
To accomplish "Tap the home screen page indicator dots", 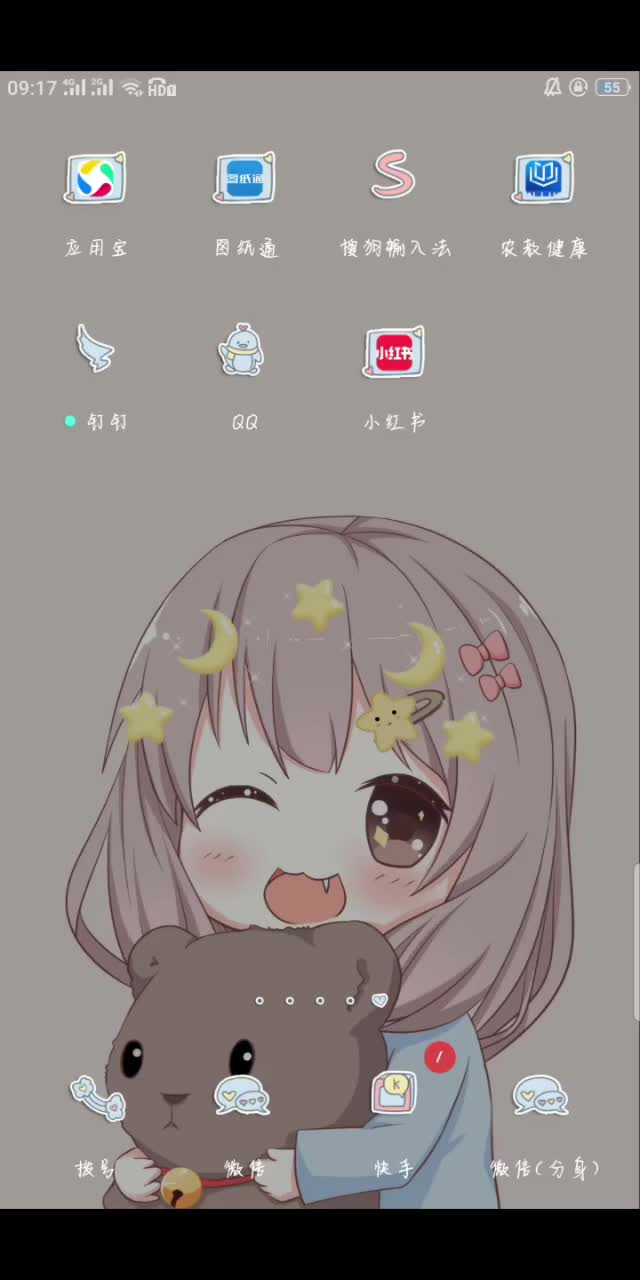I will click(320, 1000).
